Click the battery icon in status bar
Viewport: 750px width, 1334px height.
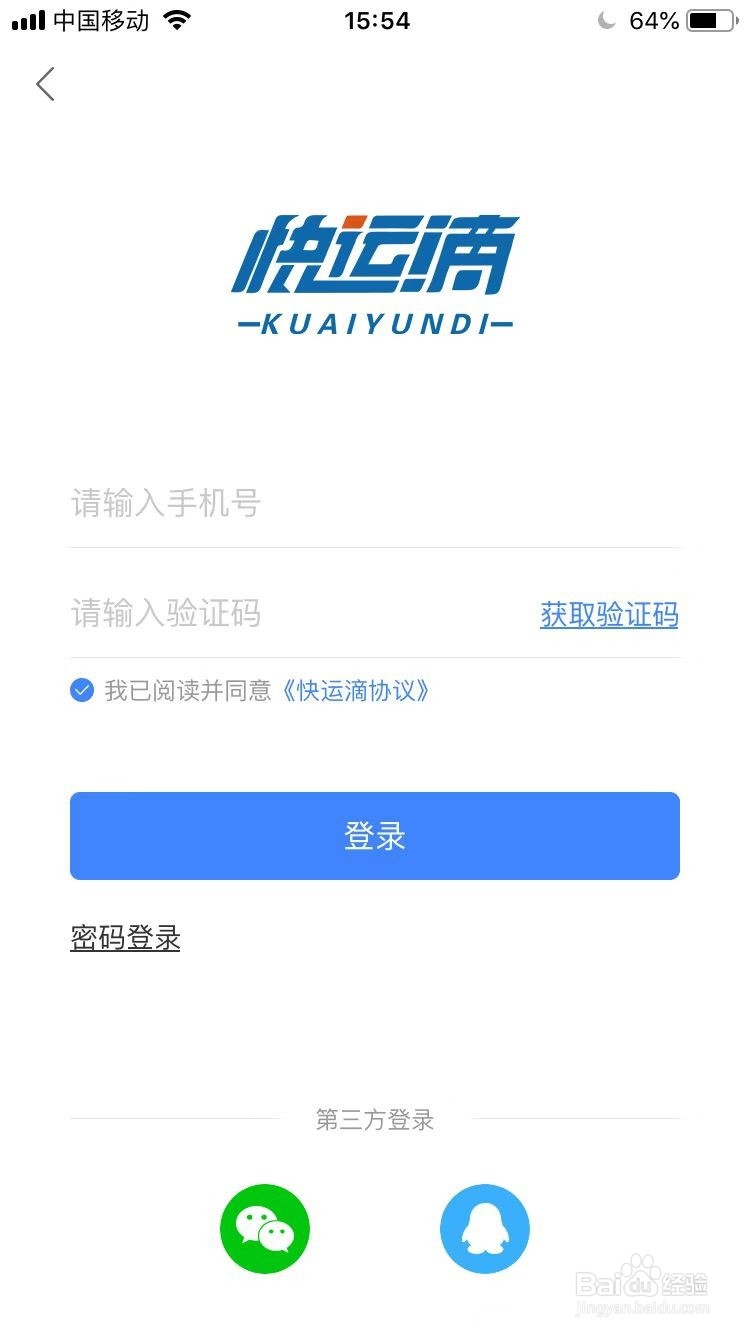(x=710, y=18)
